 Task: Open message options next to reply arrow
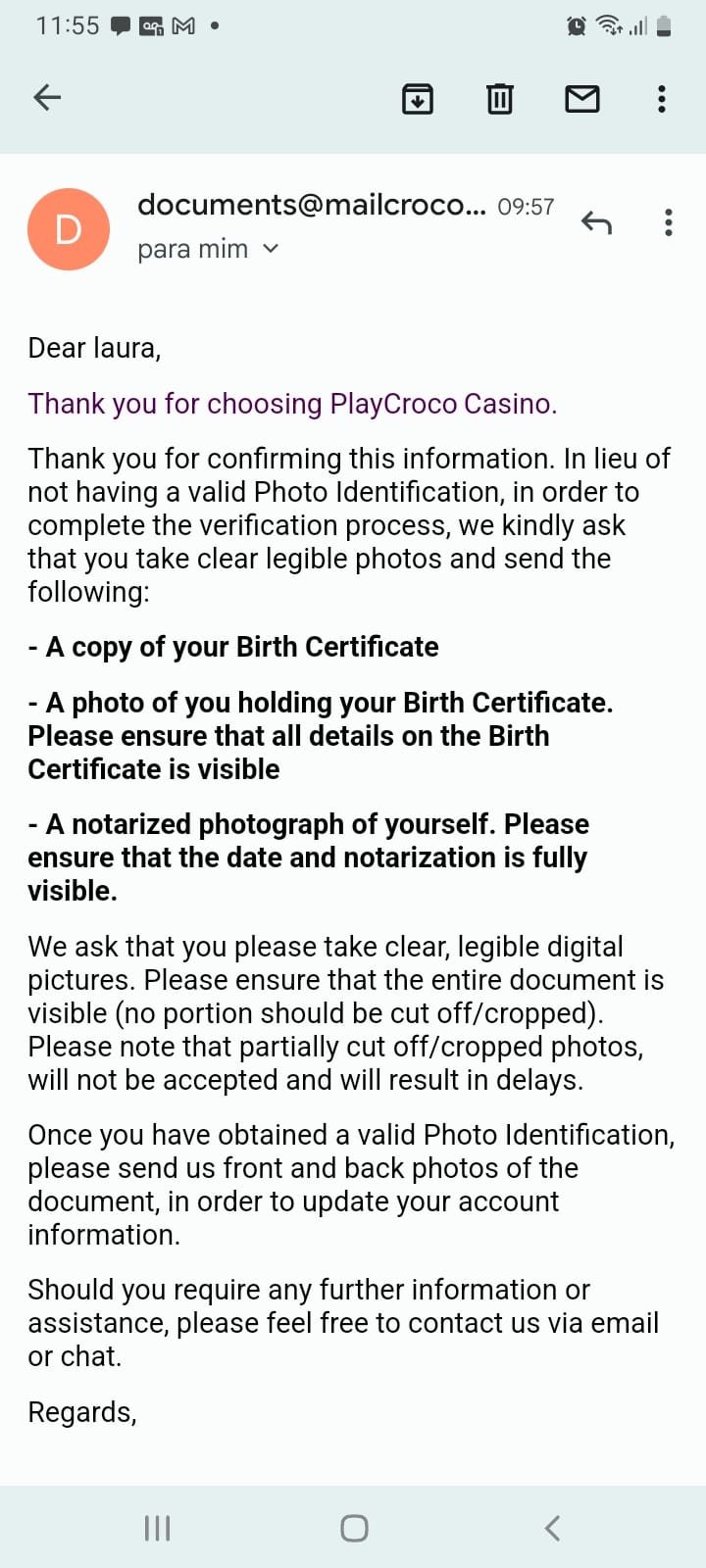[x=668, y=223]
